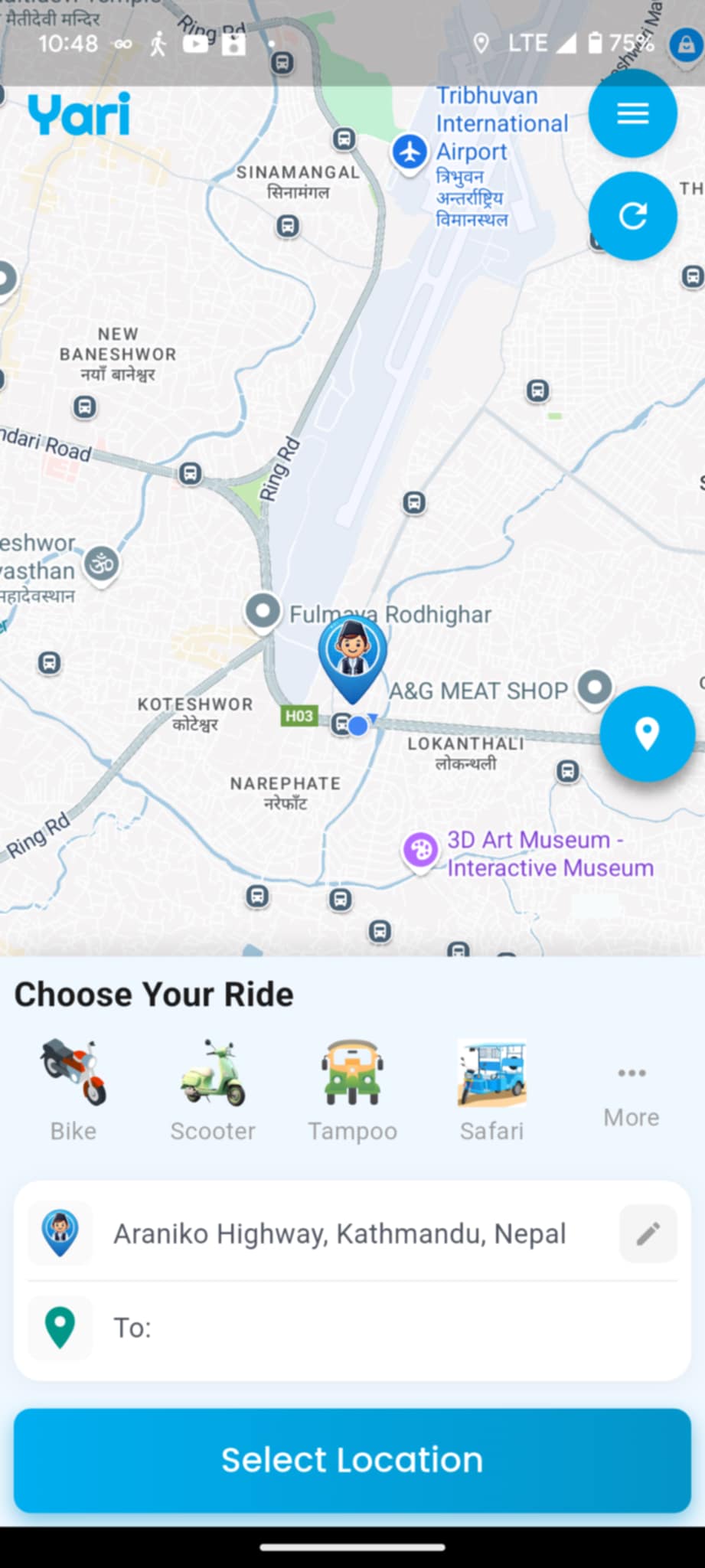
Task: Choose the Safari ride option
Action: pyautogui.click(x=491, y=1090)
